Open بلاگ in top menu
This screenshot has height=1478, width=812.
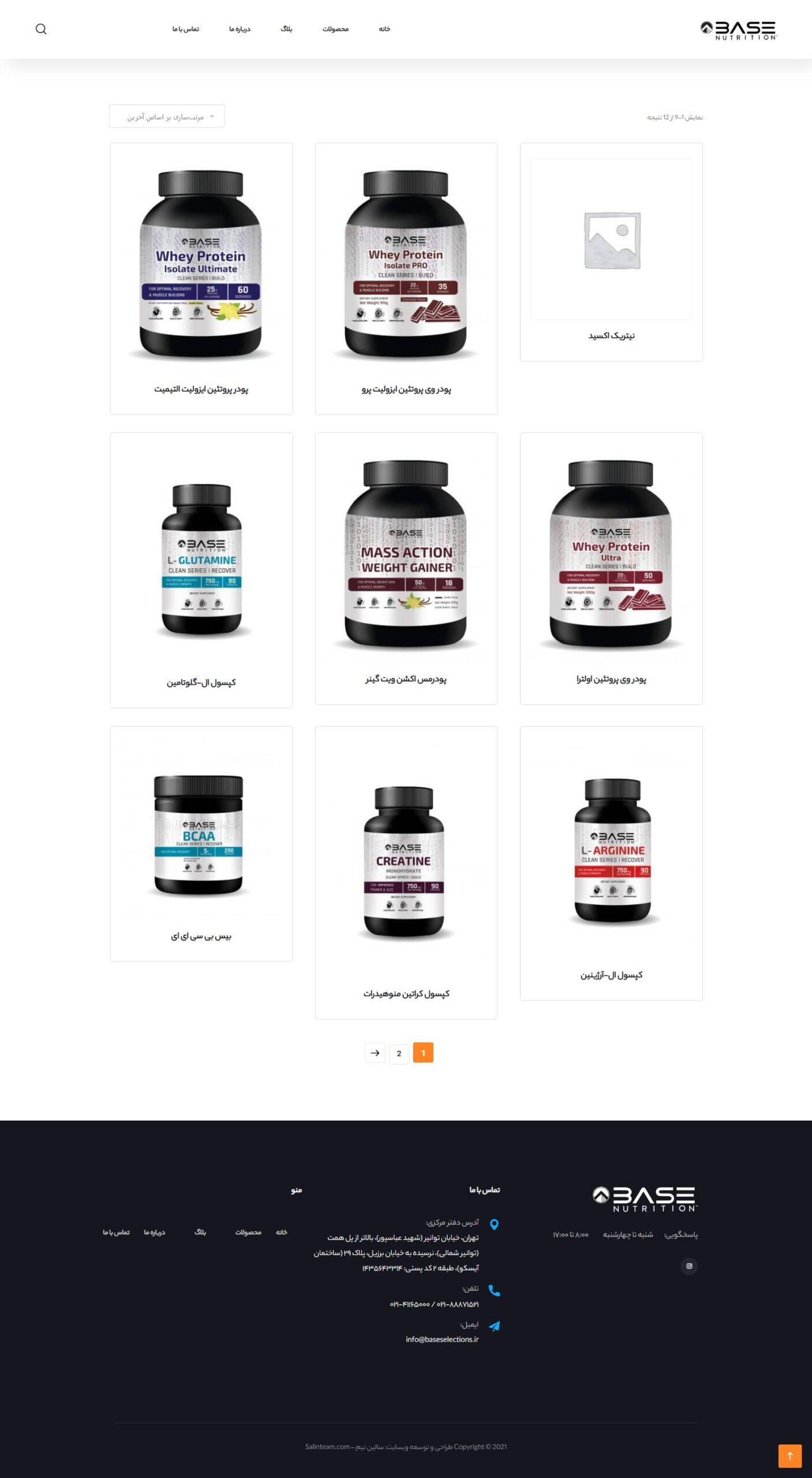click(286, 29)
